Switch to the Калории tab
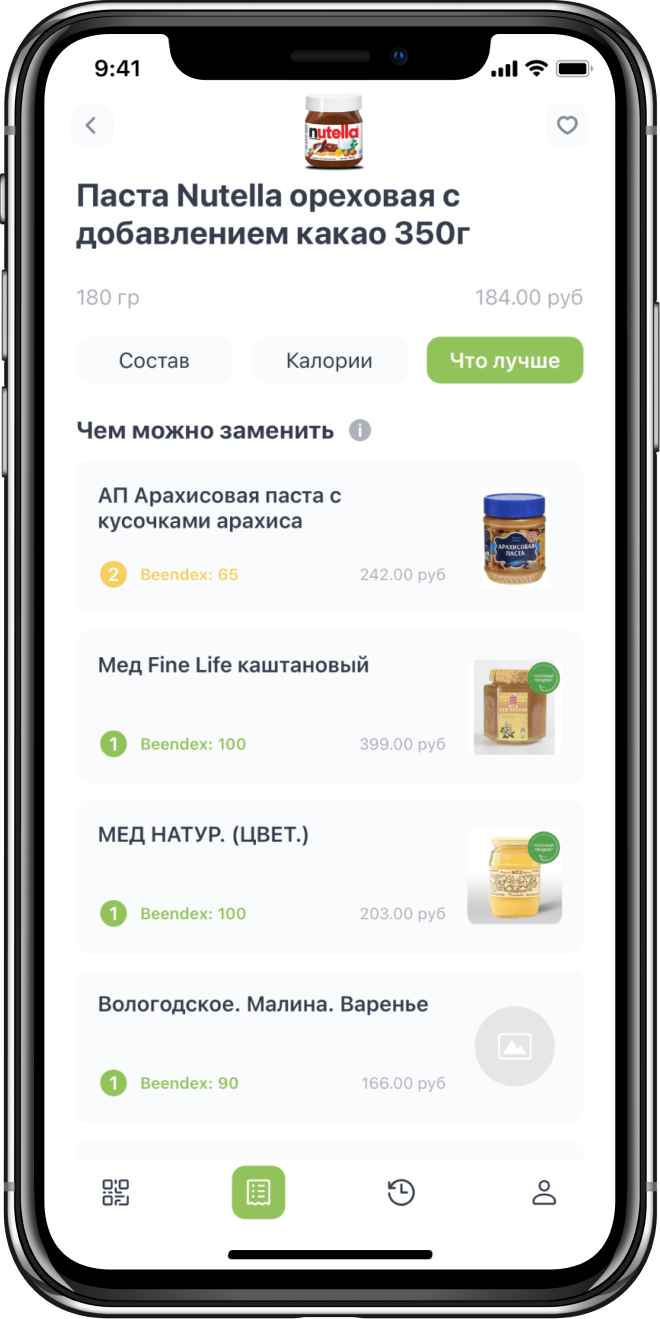 (x=329, y=361)
